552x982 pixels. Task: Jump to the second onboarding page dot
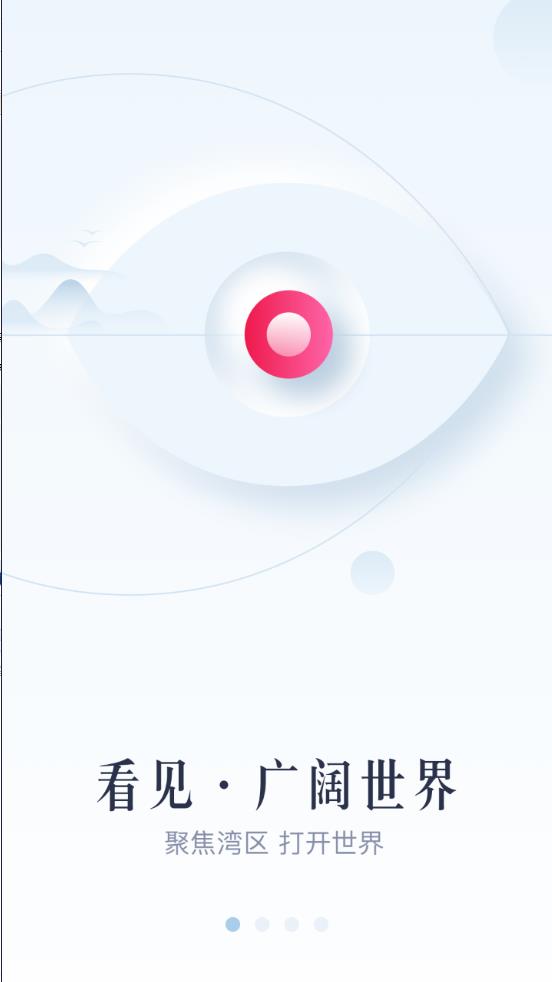[262, 924]
